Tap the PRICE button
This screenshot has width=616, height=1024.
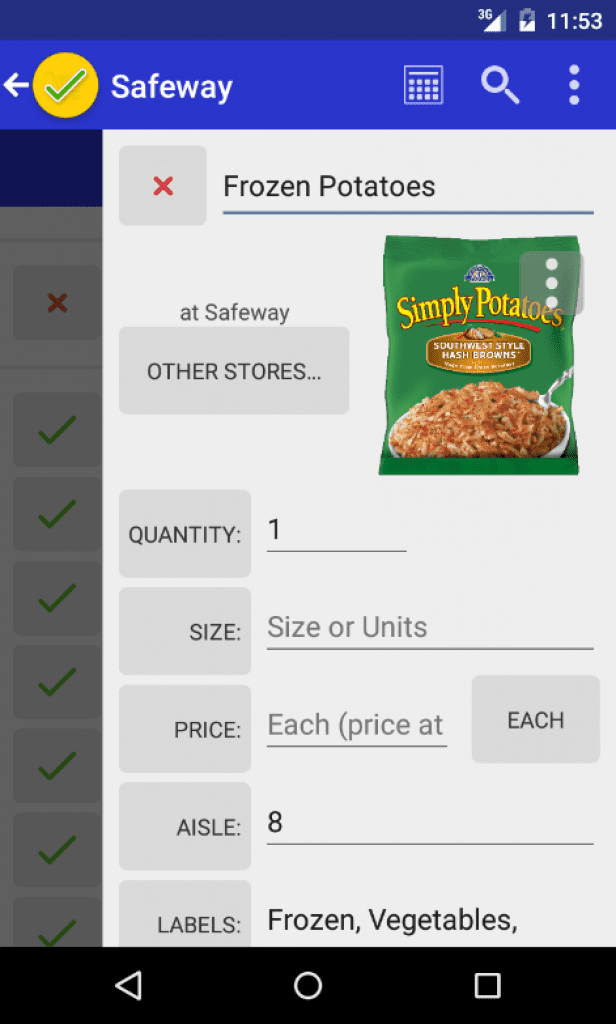tap(185, 729)
